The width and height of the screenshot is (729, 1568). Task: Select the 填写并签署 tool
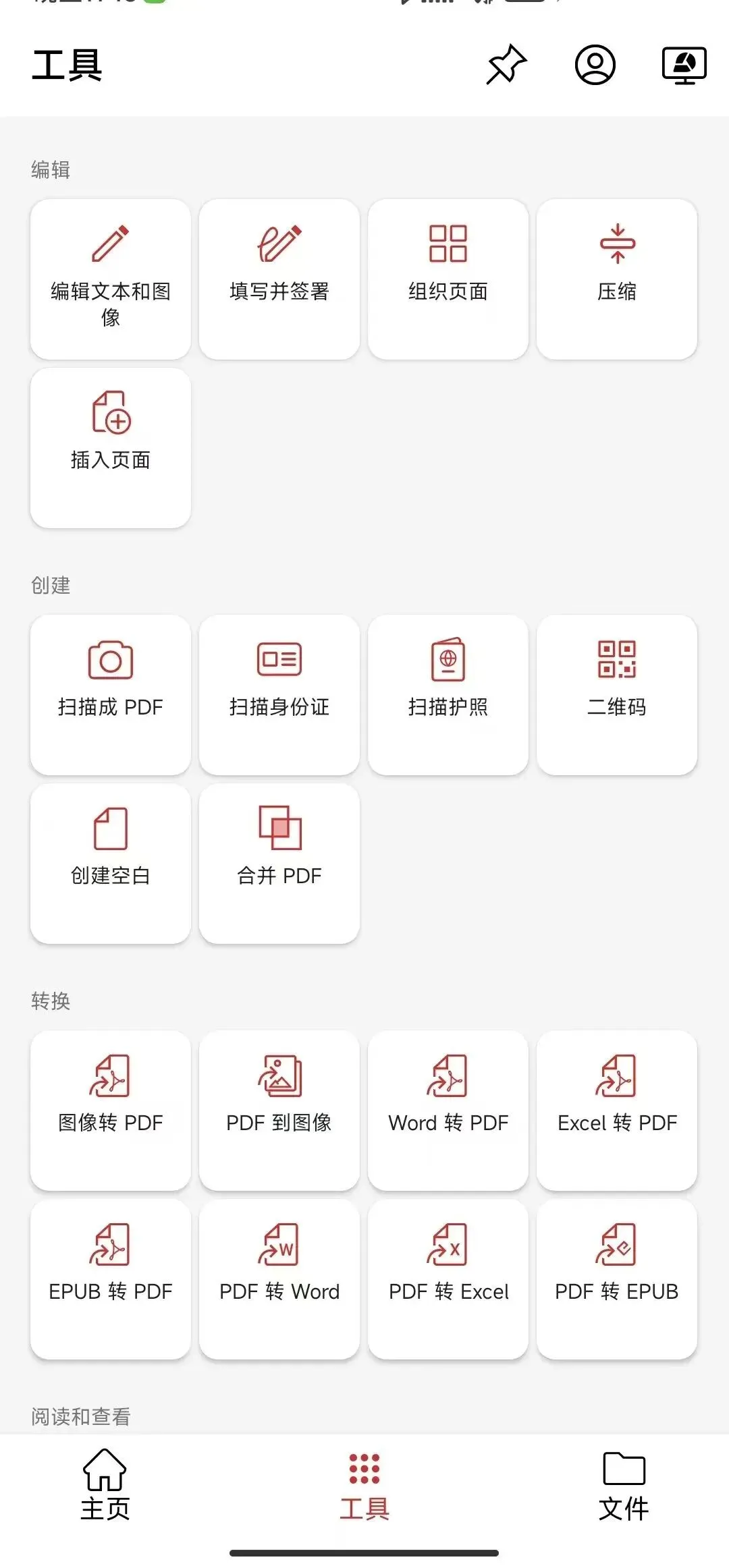[x=279, y=279]
